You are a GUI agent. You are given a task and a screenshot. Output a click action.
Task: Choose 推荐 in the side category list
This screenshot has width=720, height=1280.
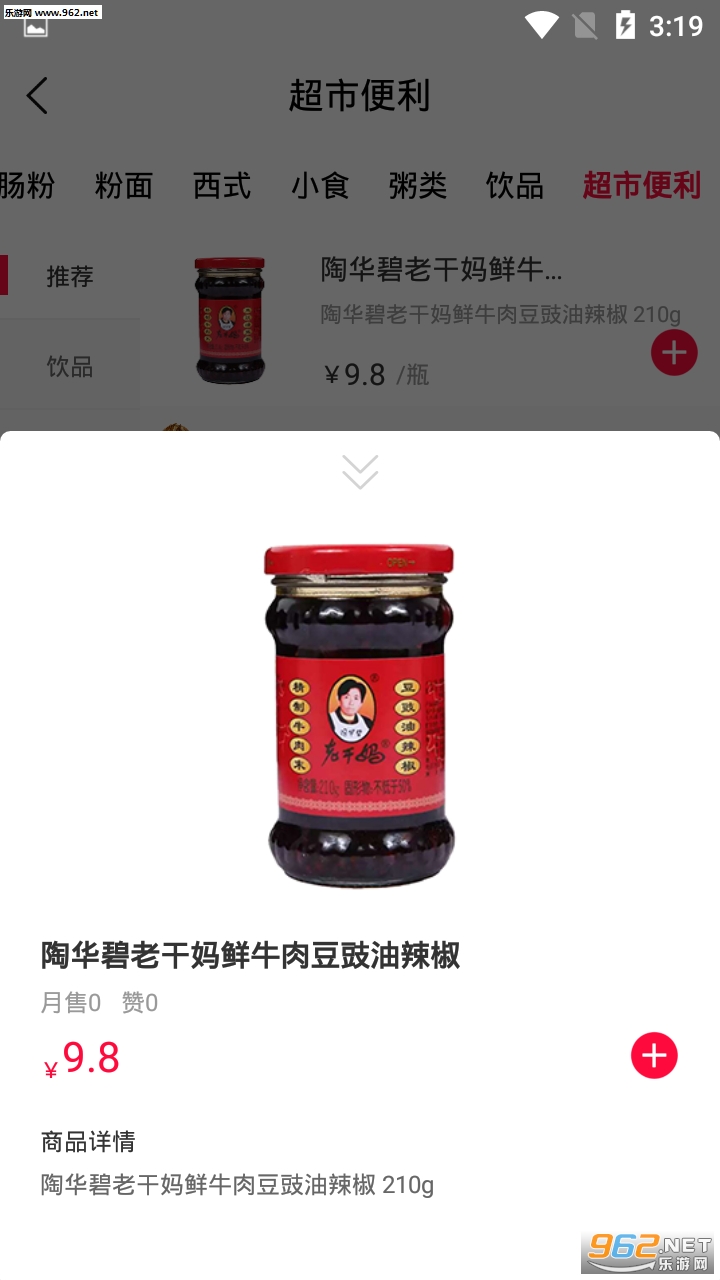[70, 276]
